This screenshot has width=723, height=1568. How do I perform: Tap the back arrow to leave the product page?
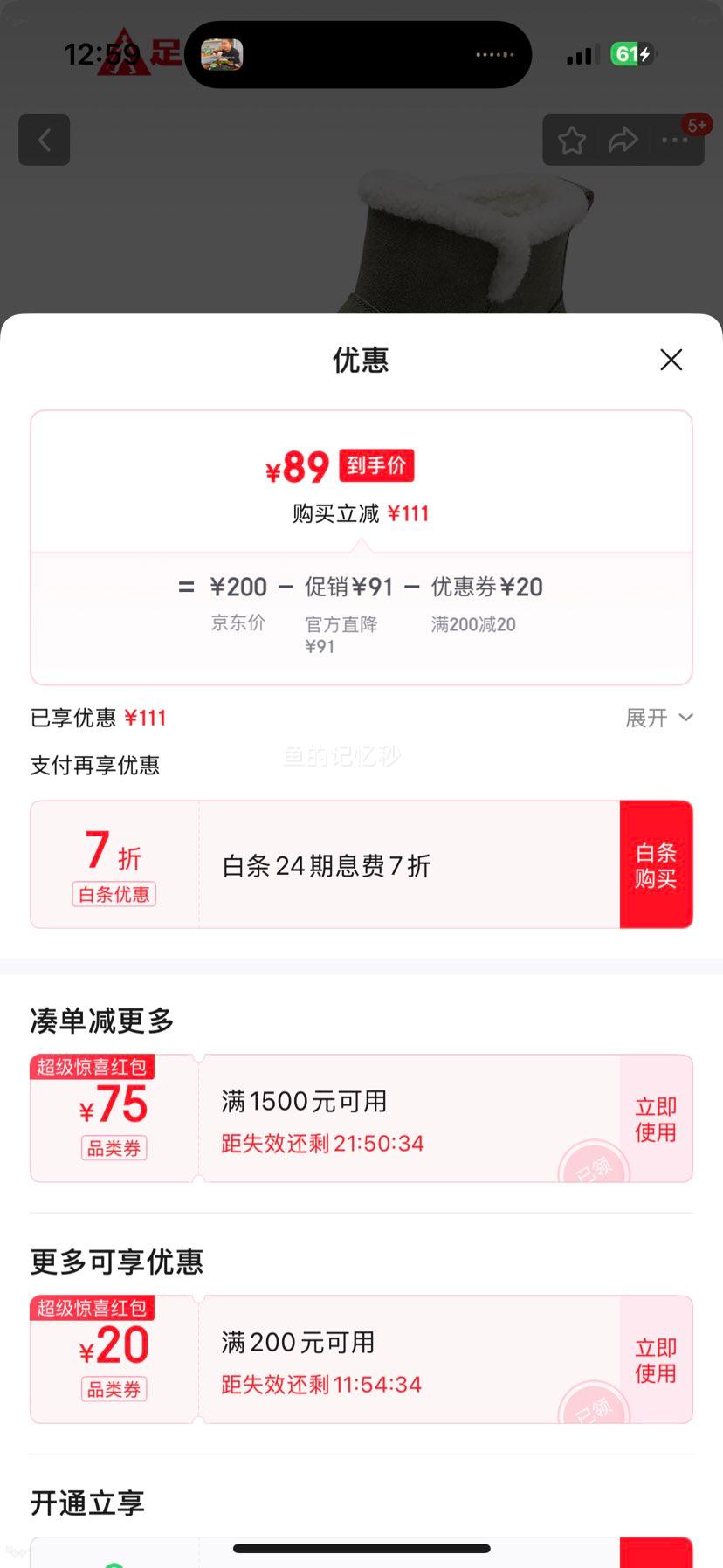44,140
